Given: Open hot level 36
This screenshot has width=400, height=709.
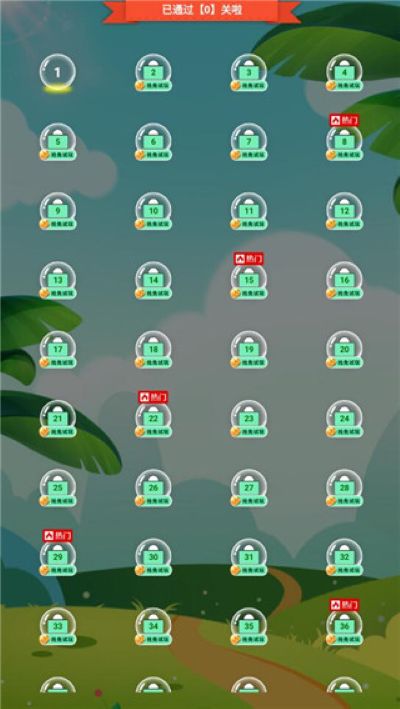Looking at the screenshot, I should [344, 626].
